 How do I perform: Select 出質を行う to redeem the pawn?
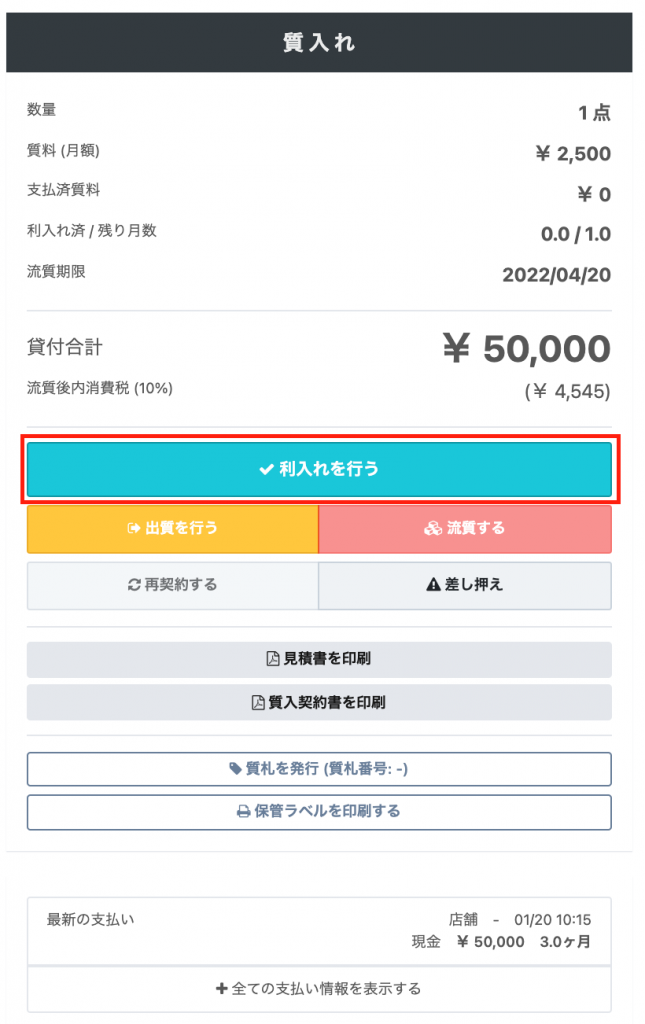[x=172, y=528]
